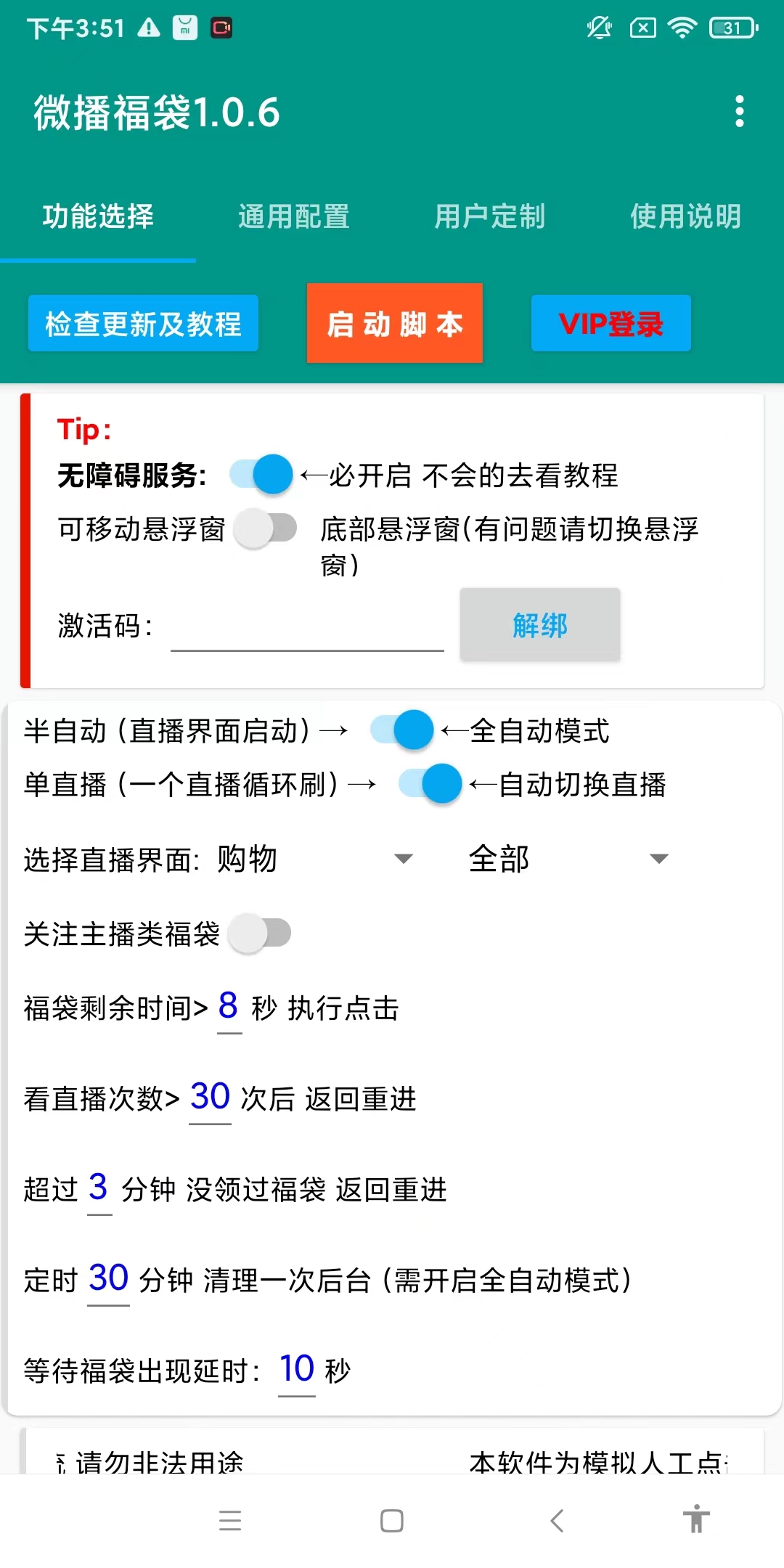
Task: Click the VIP登录 button
Action: pyautogui.click(x=611, y=323)
